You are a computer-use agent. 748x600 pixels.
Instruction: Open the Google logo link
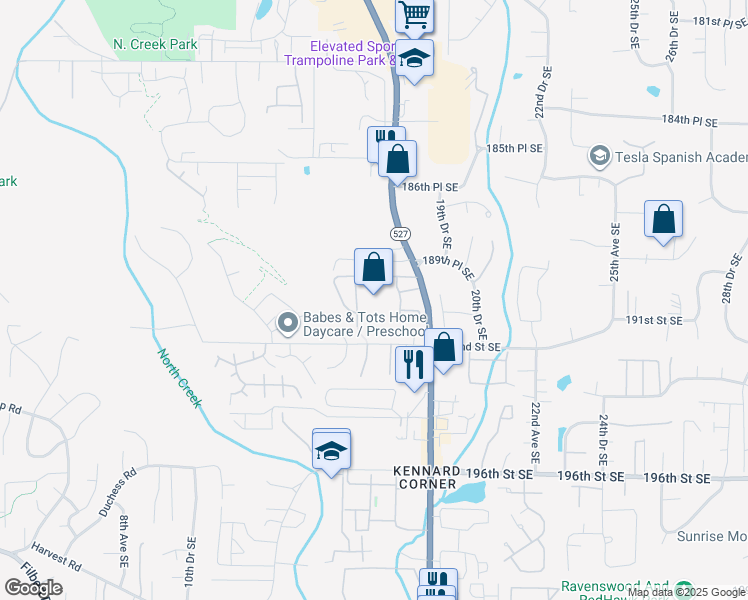(33, 588)
